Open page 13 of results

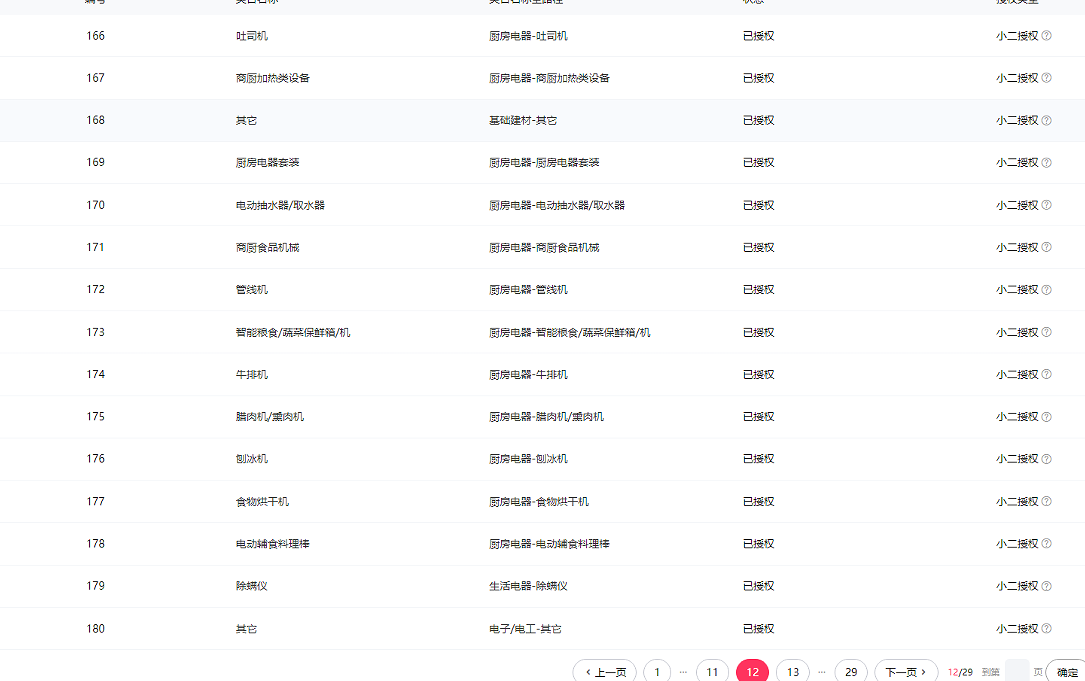(x=792, y=672)
